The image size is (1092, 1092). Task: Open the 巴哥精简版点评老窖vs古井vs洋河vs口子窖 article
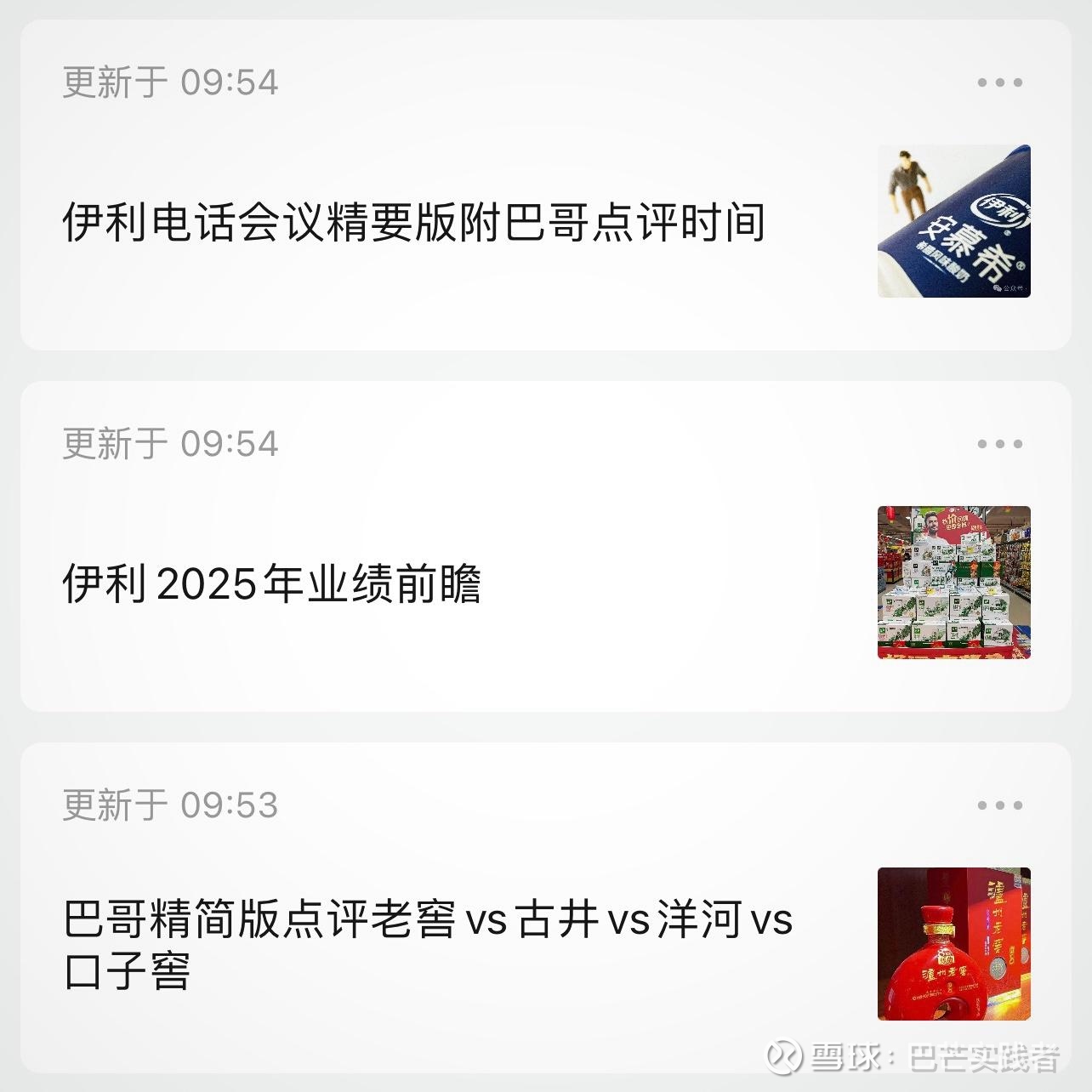click(x=428, y=945)
